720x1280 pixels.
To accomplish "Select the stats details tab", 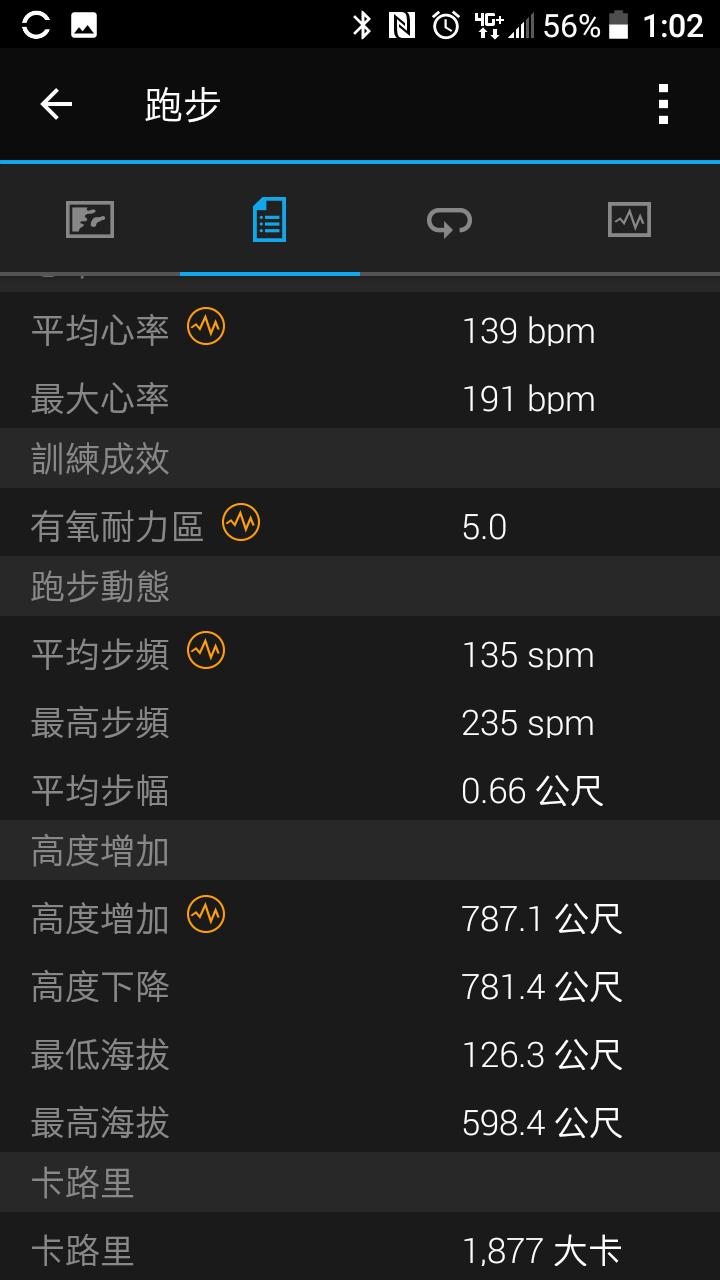I will point(269,219).
